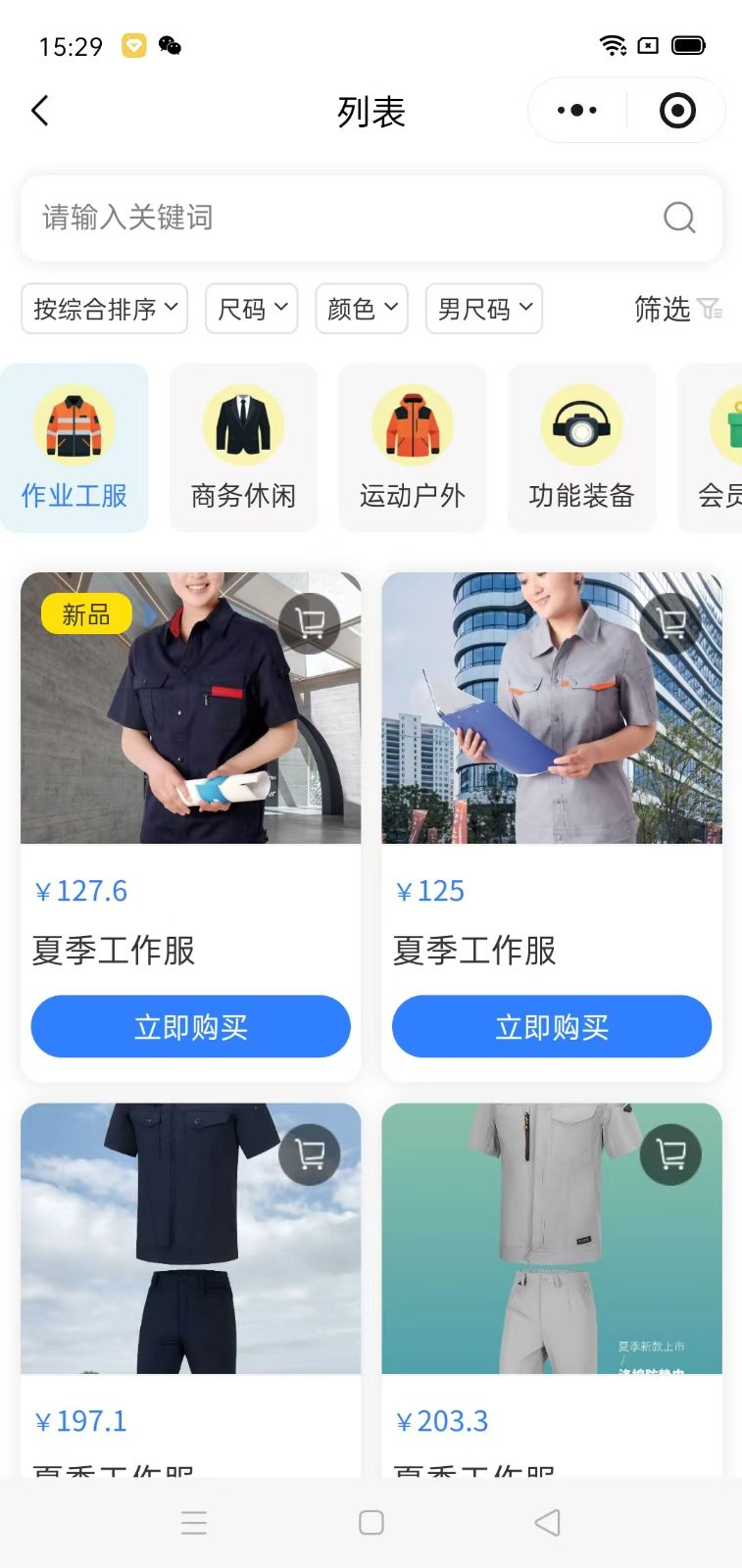Image resolution: width=742 pixels, height=1568 pixels.
Task: Open the mini program three-dot menu
Action: coord(577,111)
